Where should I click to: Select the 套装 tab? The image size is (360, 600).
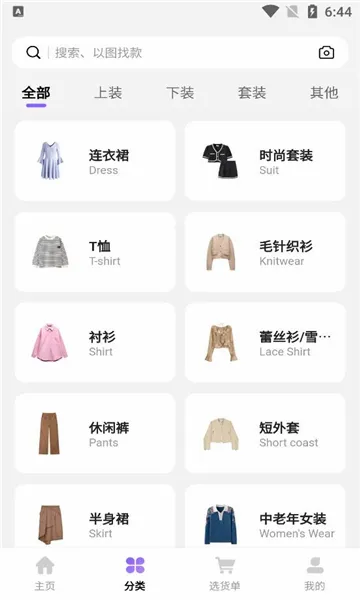tap(252, 93)
